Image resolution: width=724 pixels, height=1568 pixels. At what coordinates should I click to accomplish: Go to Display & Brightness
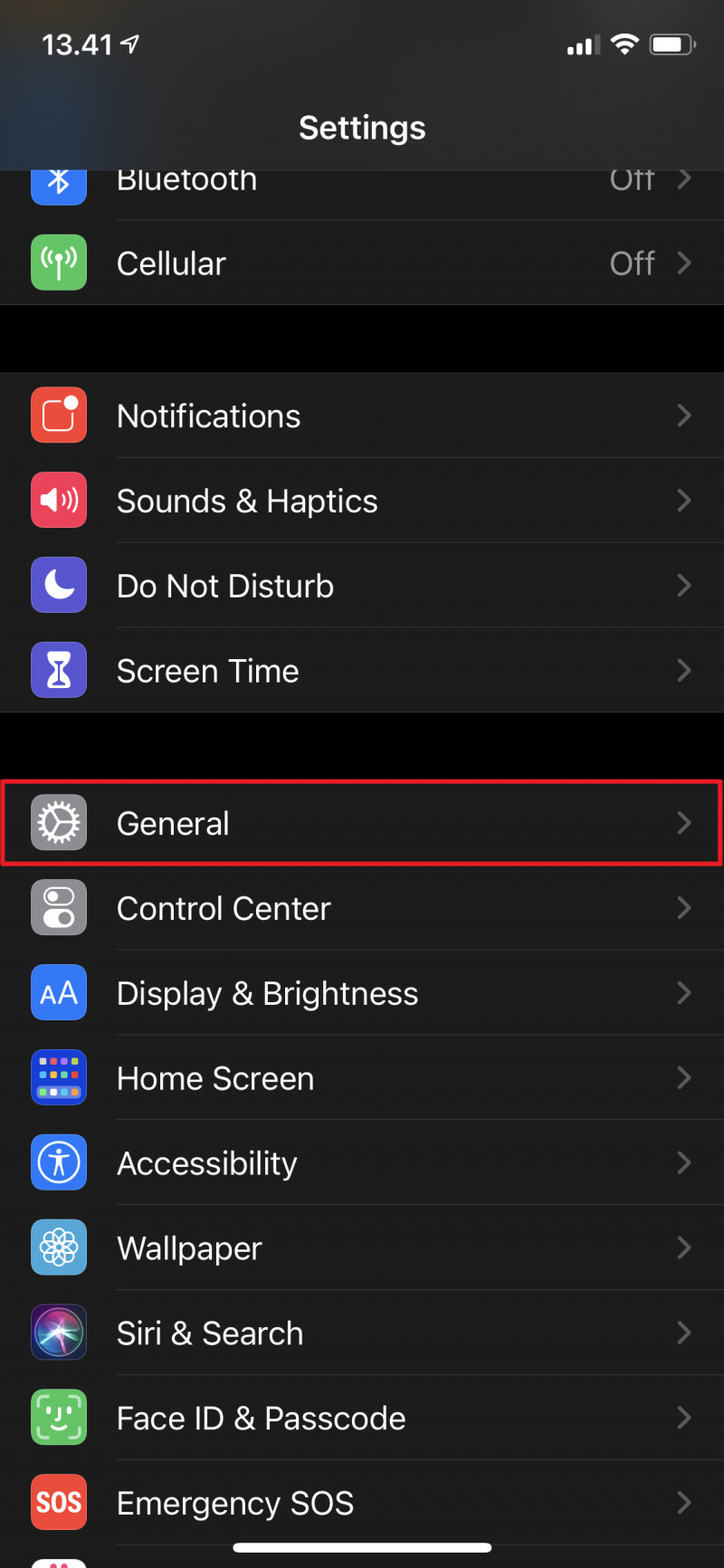coord(362,993)
